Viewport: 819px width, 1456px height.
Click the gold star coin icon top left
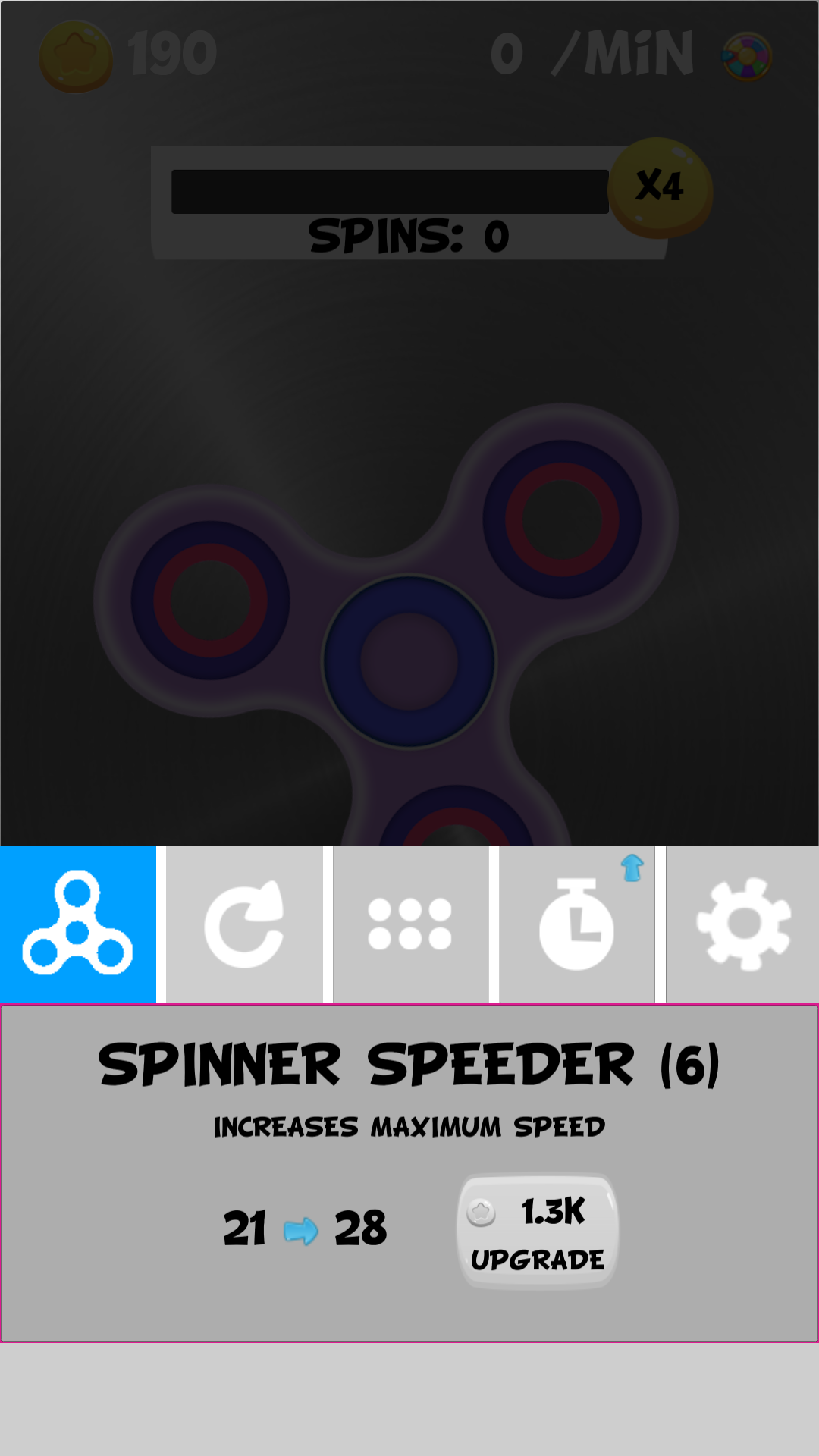coord(74,53)
